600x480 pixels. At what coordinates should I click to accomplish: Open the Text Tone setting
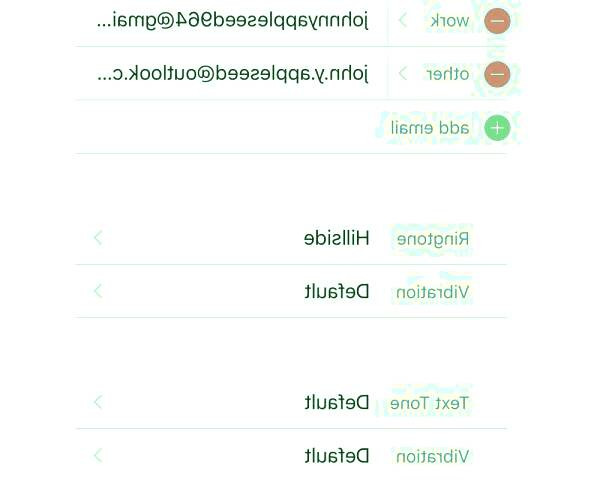coord(290,403)
